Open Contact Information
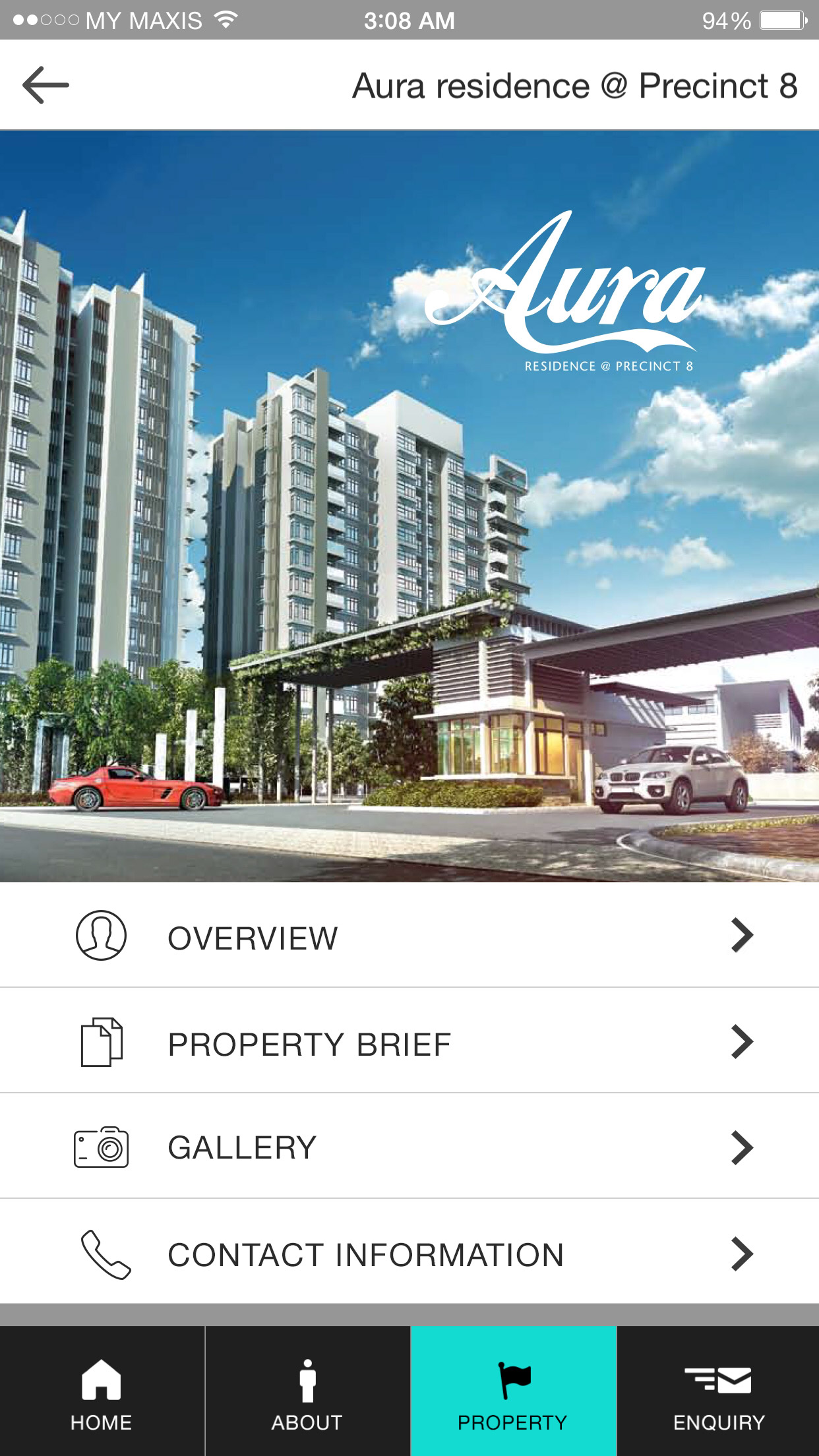 pos(409,1254)
